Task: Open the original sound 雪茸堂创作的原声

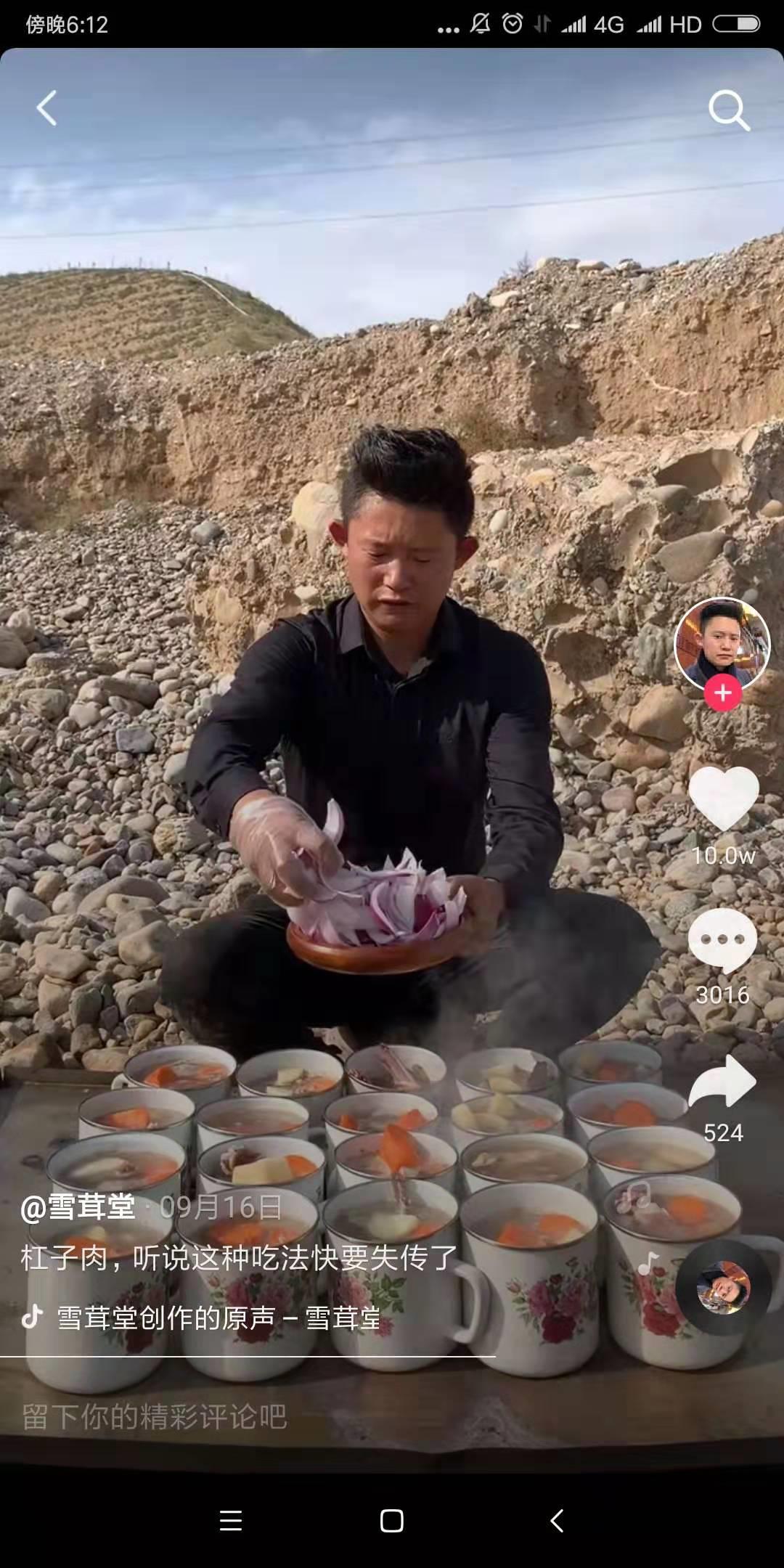Action: click(218, 1318)
